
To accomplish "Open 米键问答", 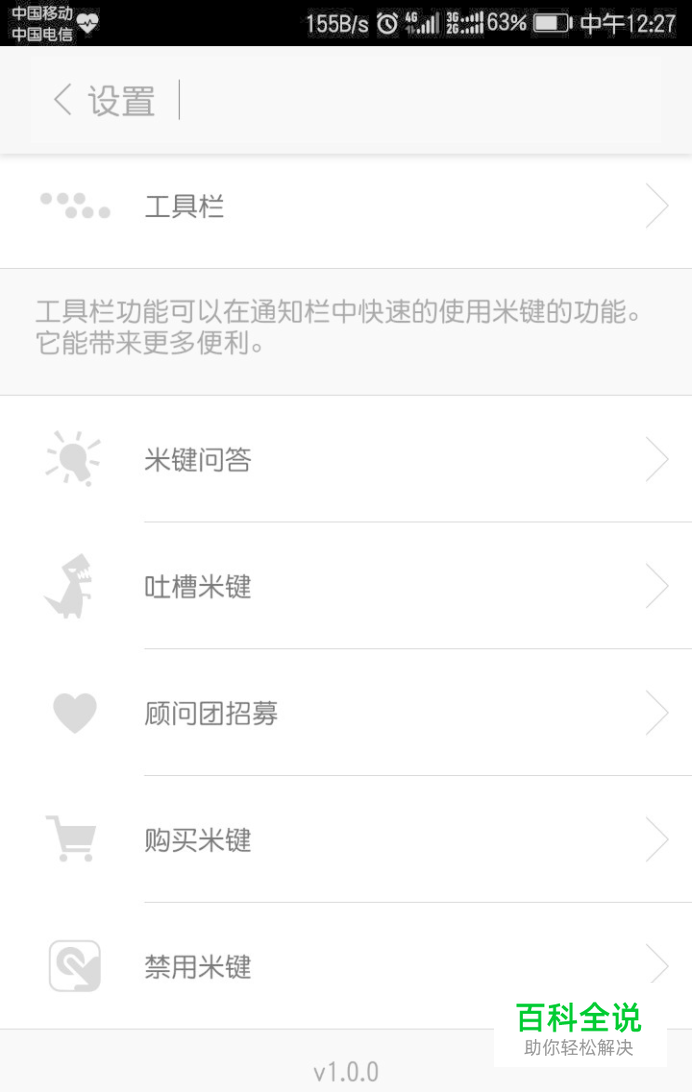I will [x=345, y=460].
